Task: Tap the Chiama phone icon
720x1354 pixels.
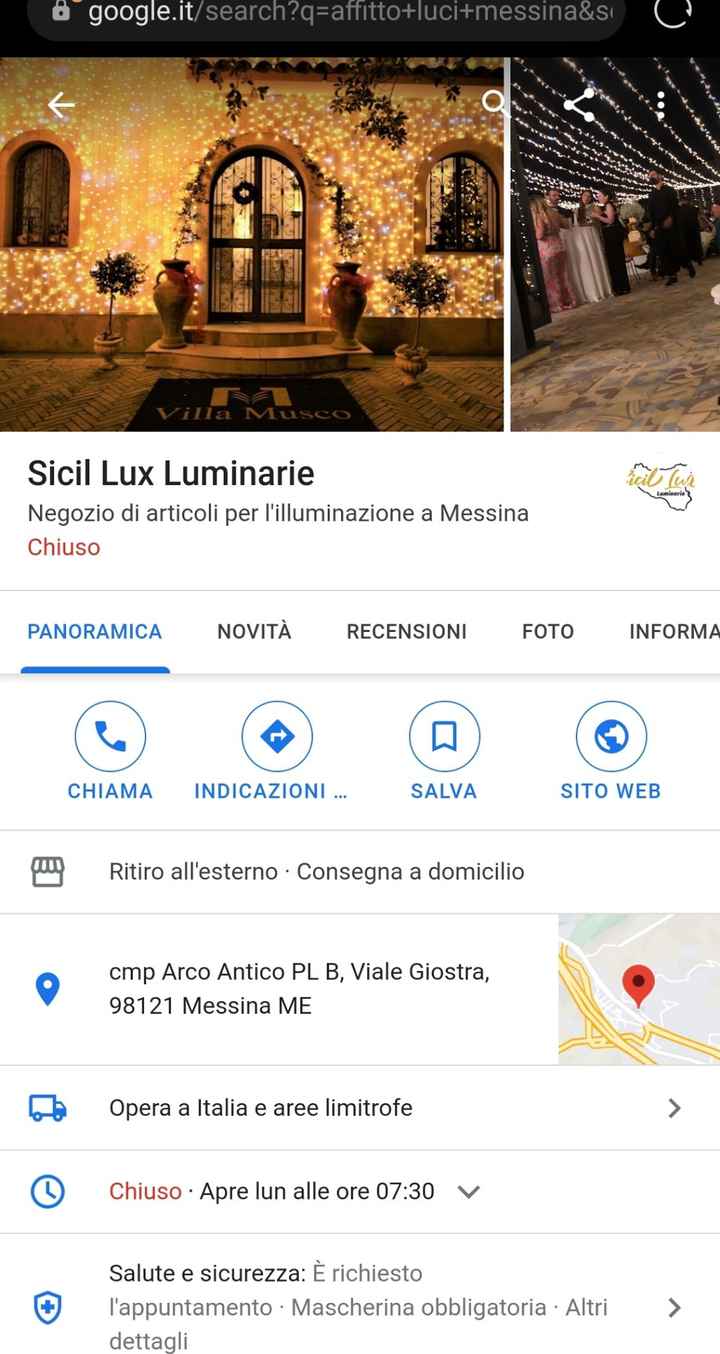Action: click(110, 736)
